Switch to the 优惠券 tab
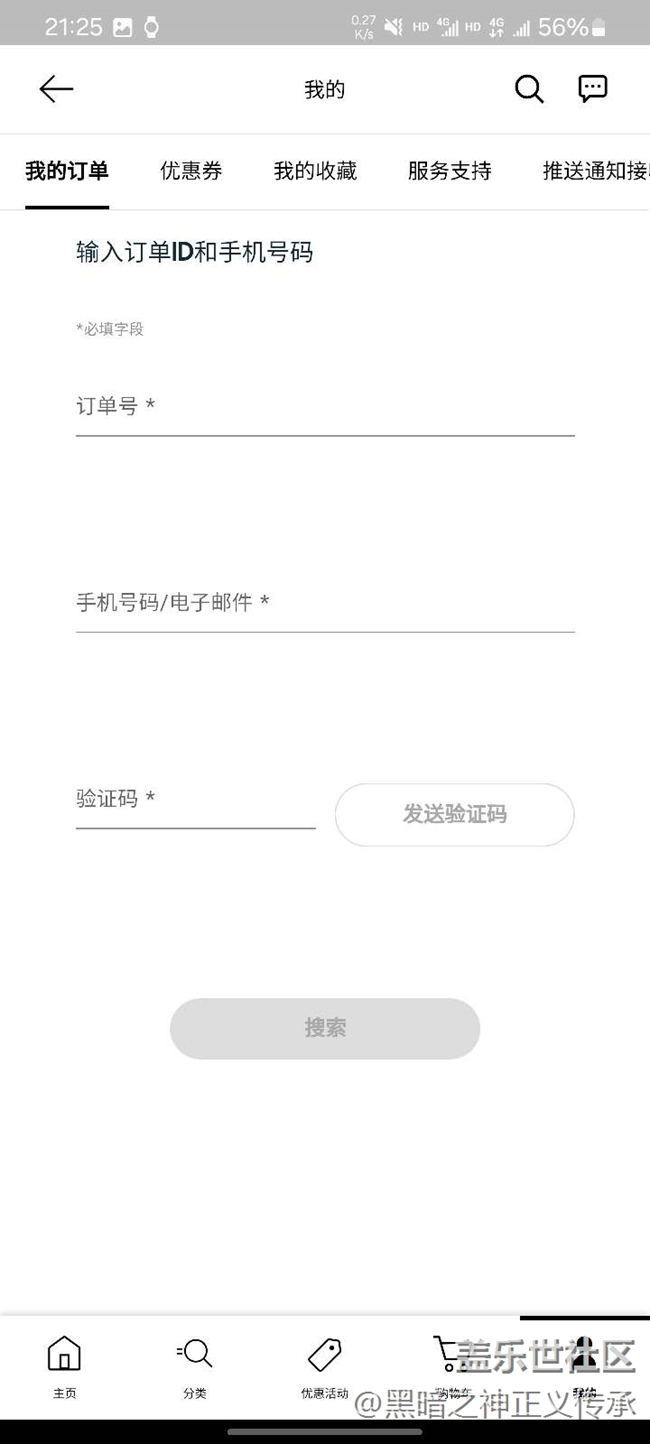The image size is (650, 1444). 191,171
